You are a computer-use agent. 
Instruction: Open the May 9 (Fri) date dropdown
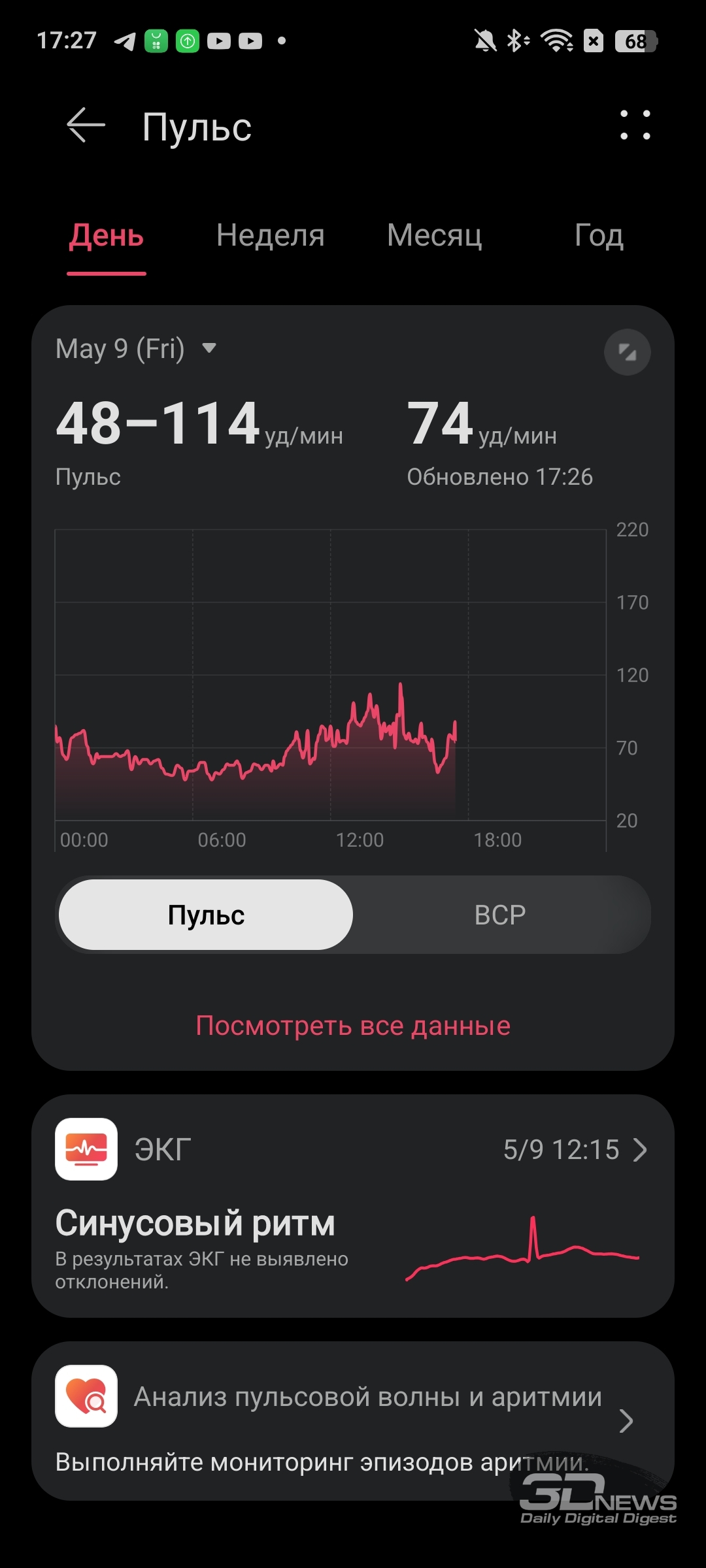[x=136, y=348]
